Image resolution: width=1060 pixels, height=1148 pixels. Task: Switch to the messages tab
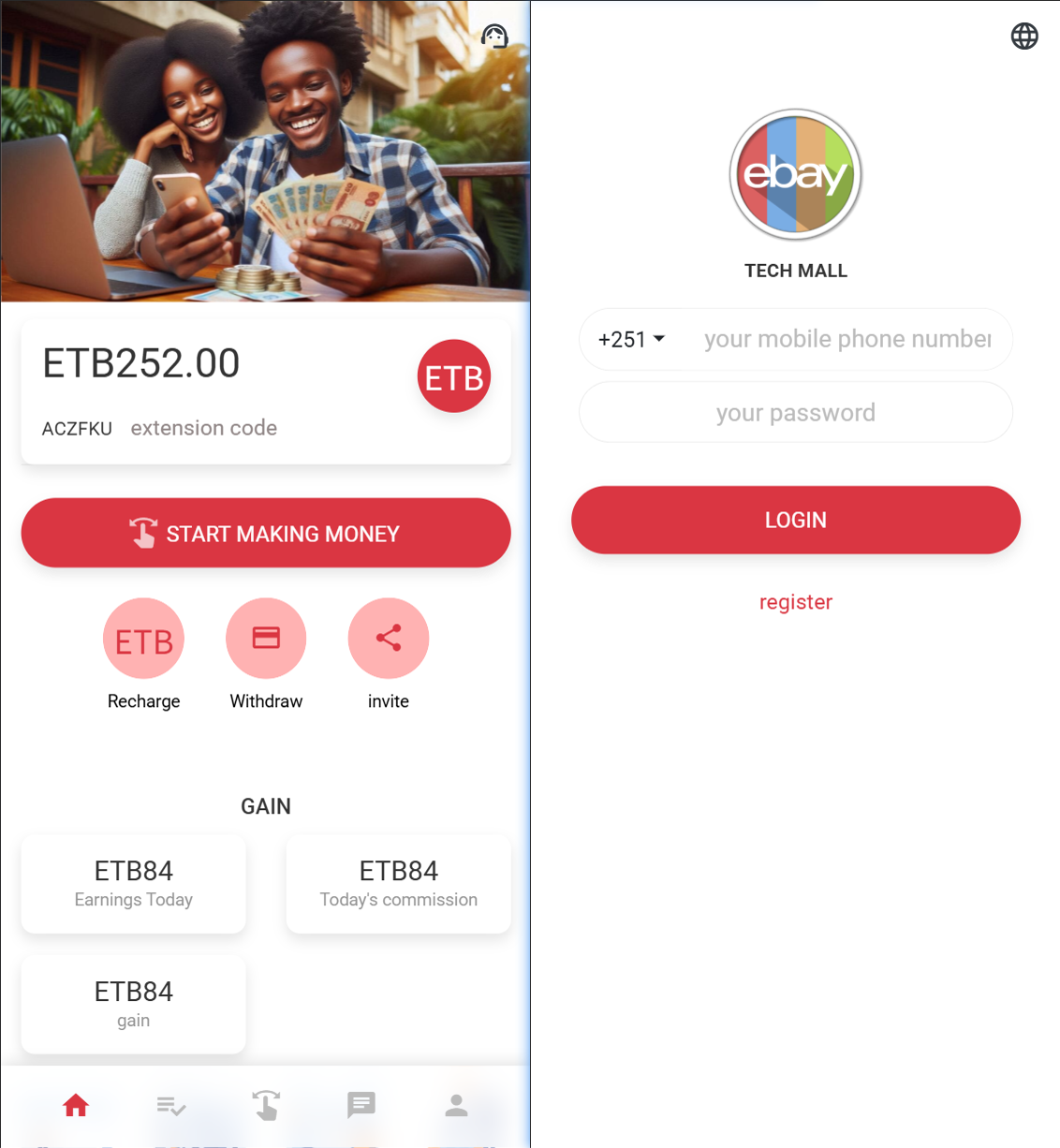(x=361, y=1106)
